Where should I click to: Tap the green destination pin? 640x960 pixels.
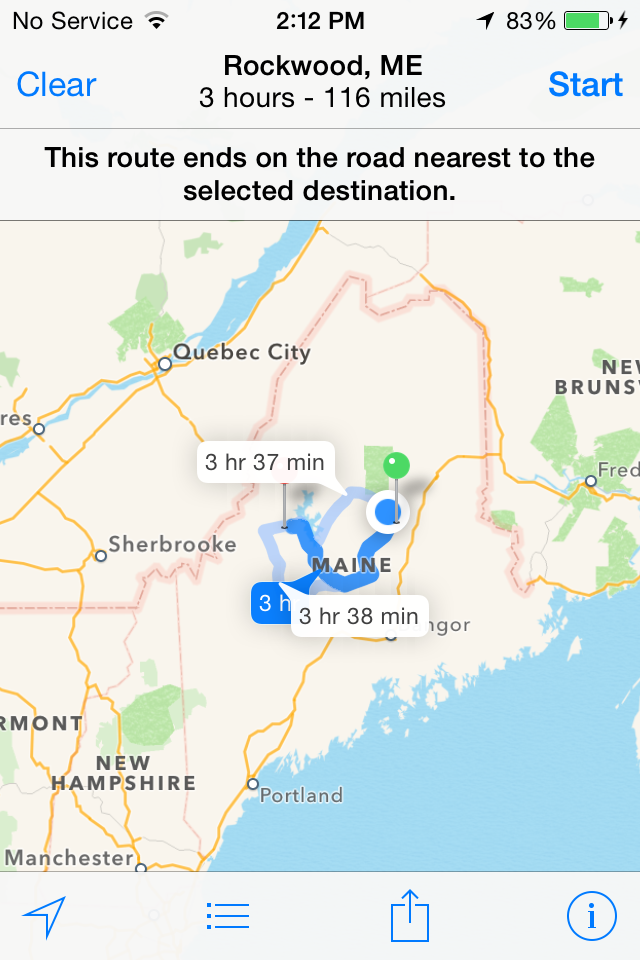(x=397, y=466)
